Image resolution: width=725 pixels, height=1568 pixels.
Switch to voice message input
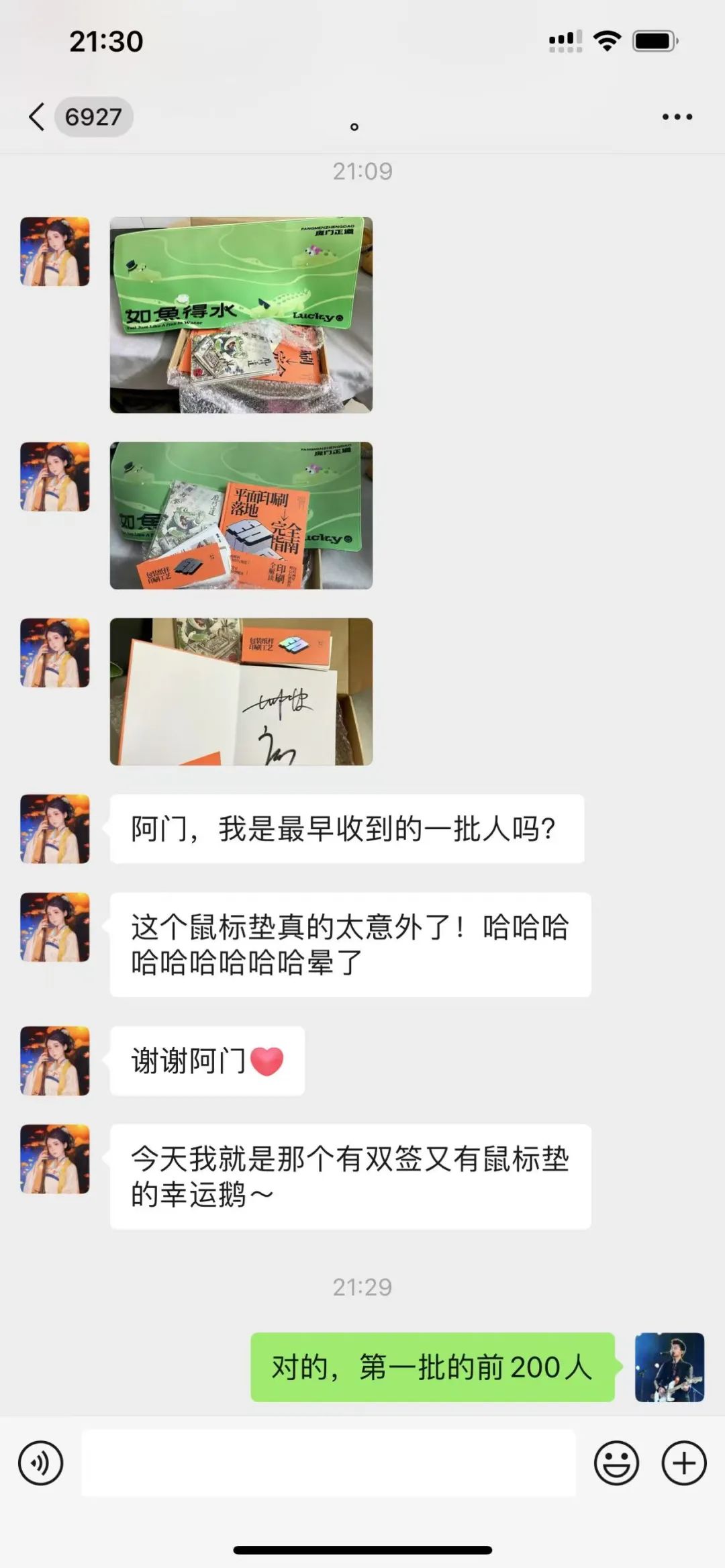(x=41, y=1463)
